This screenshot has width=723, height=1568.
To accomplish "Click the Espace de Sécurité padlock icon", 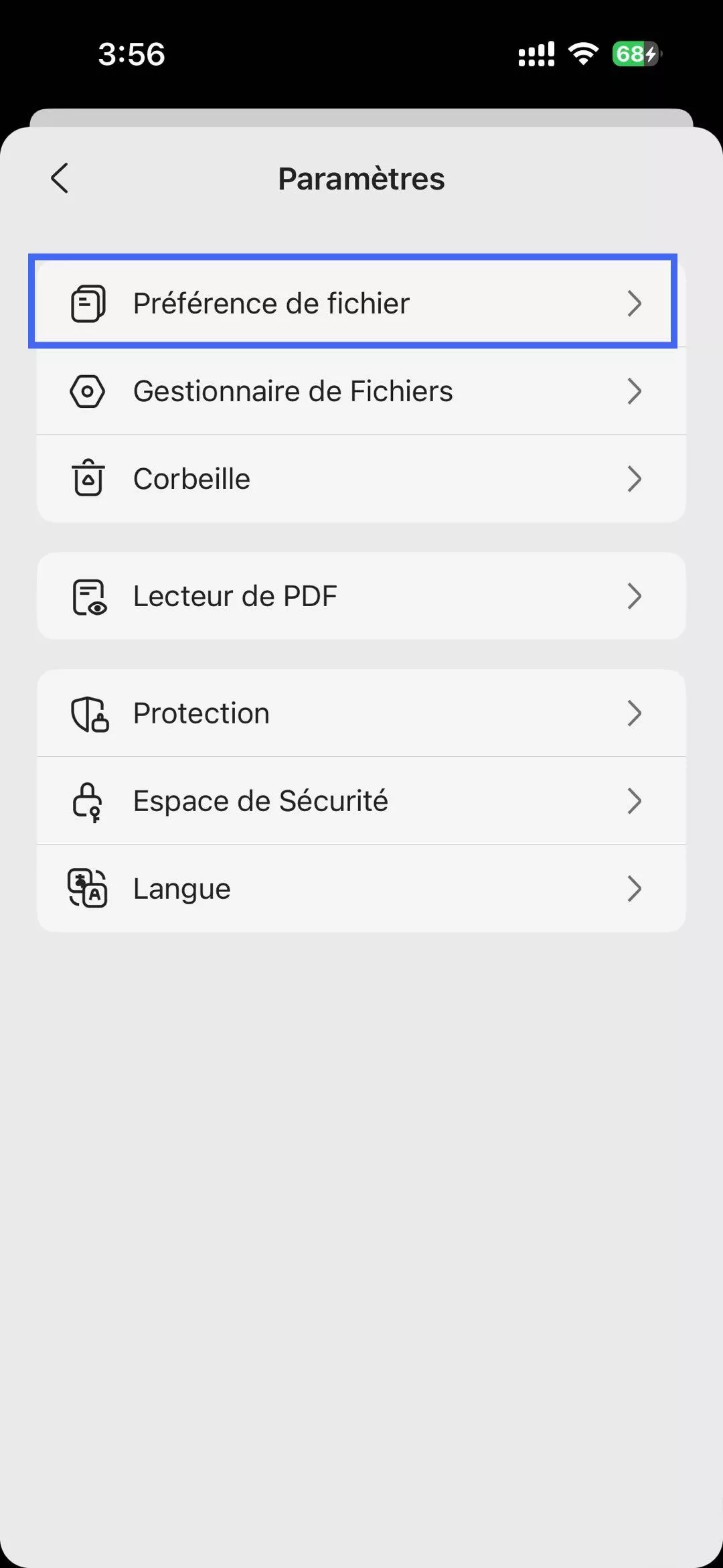I will pos(88,800).
